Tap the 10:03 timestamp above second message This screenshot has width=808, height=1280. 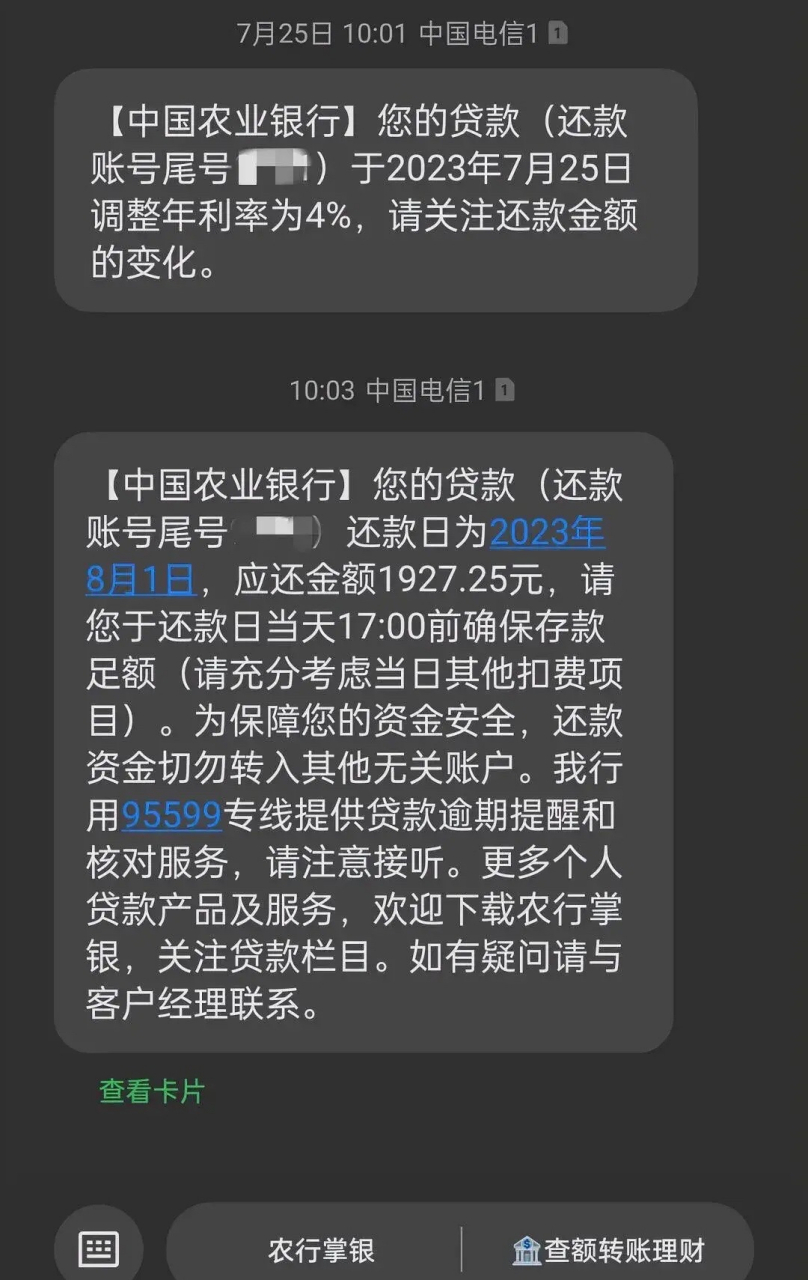324,391
